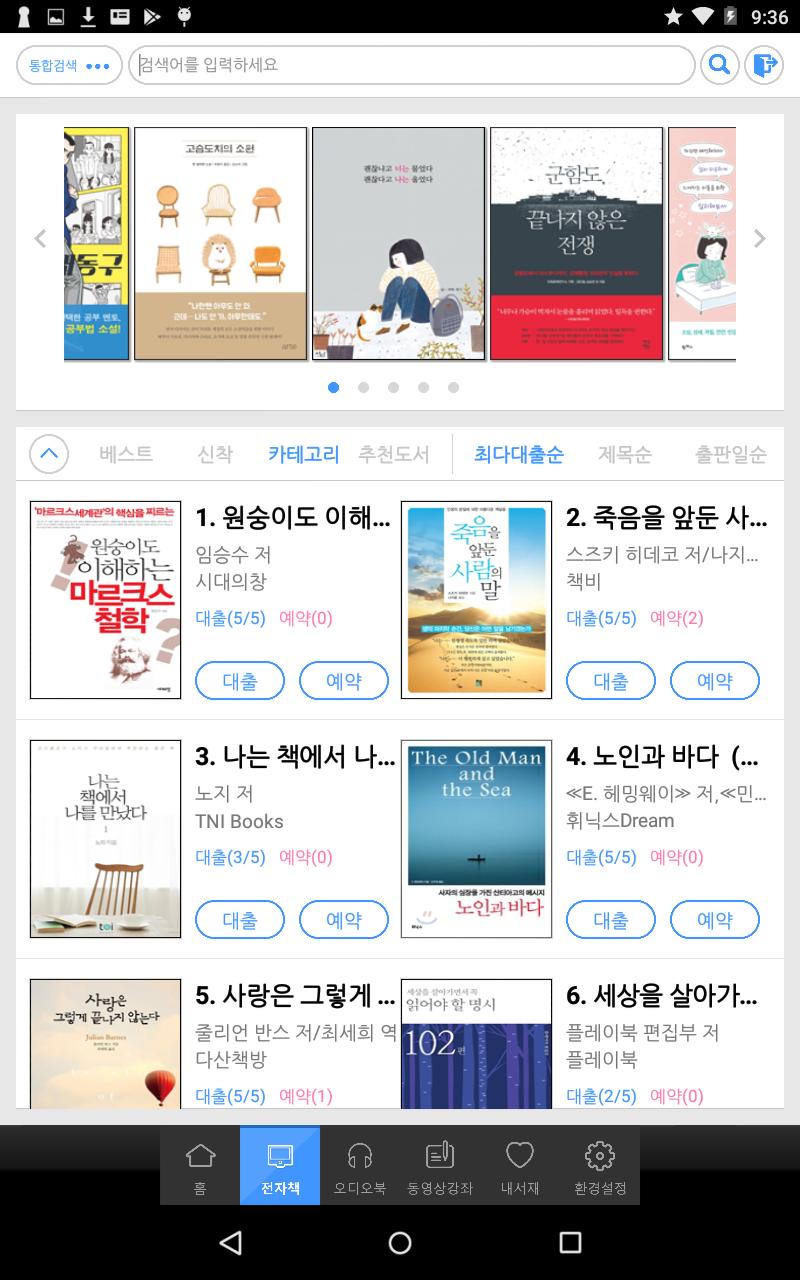Switch to the 베스트 tab
Viewport: 800px width, 1280px height.
point(126,454)
